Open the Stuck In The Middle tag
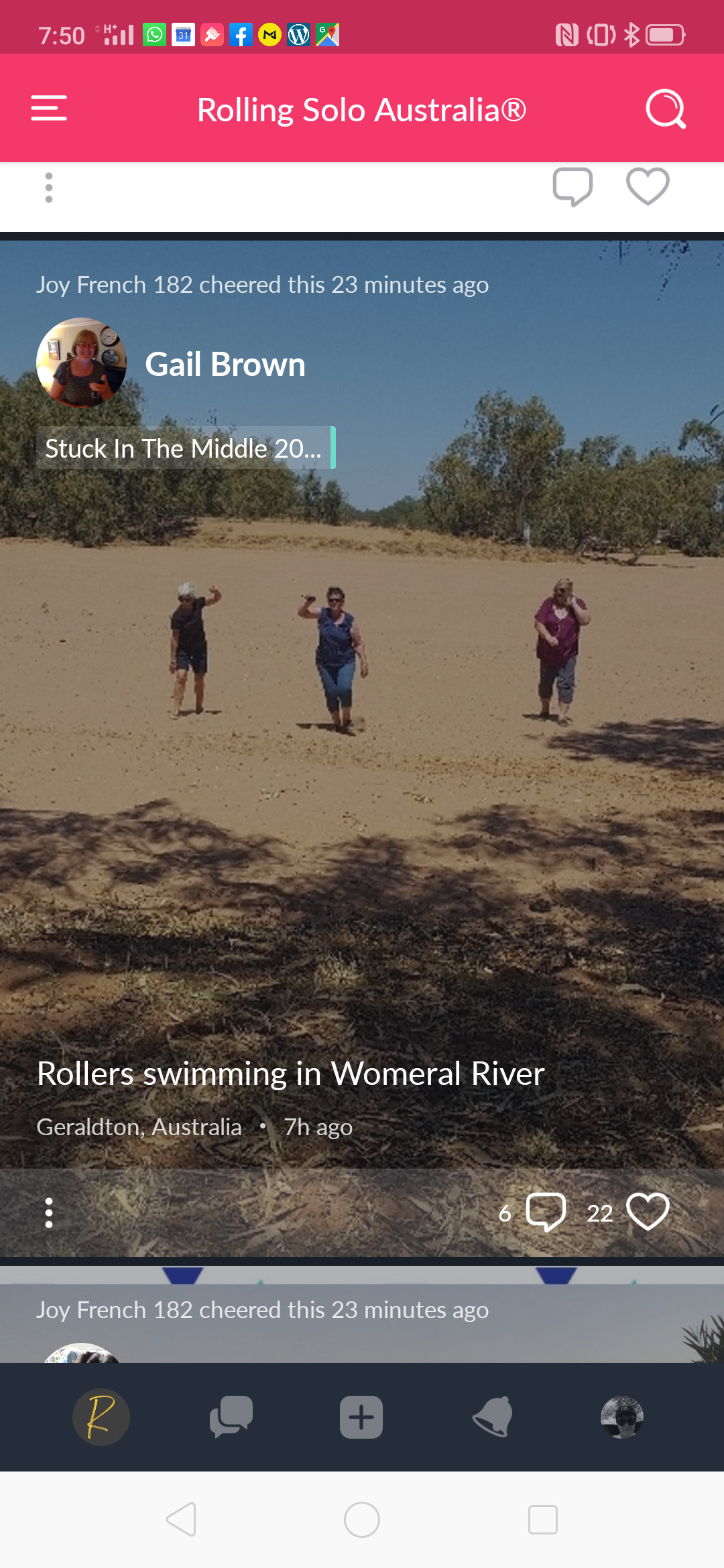The image size is (724, 1568). 184,448
